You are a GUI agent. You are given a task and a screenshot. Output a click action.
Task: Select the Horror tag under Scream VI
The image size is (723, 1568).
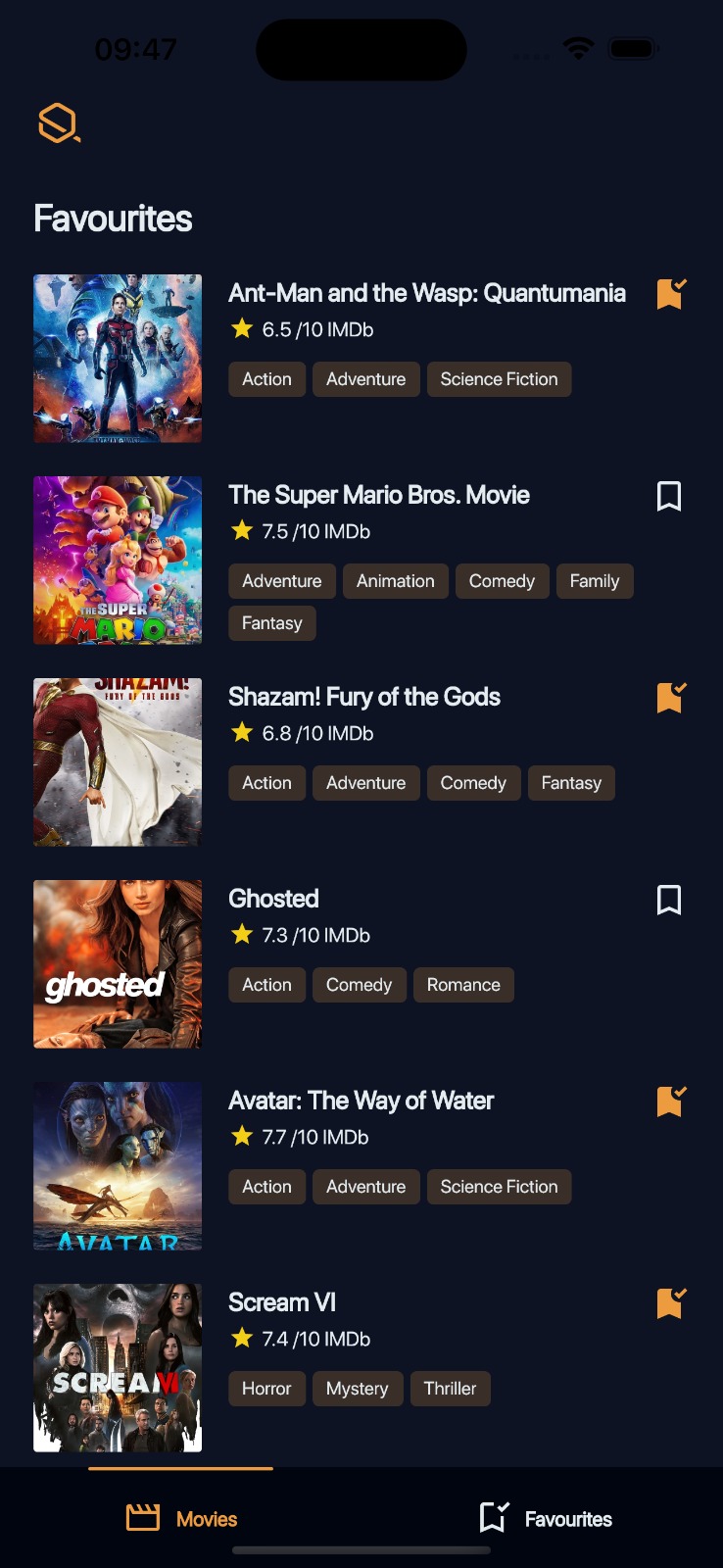266,1388
